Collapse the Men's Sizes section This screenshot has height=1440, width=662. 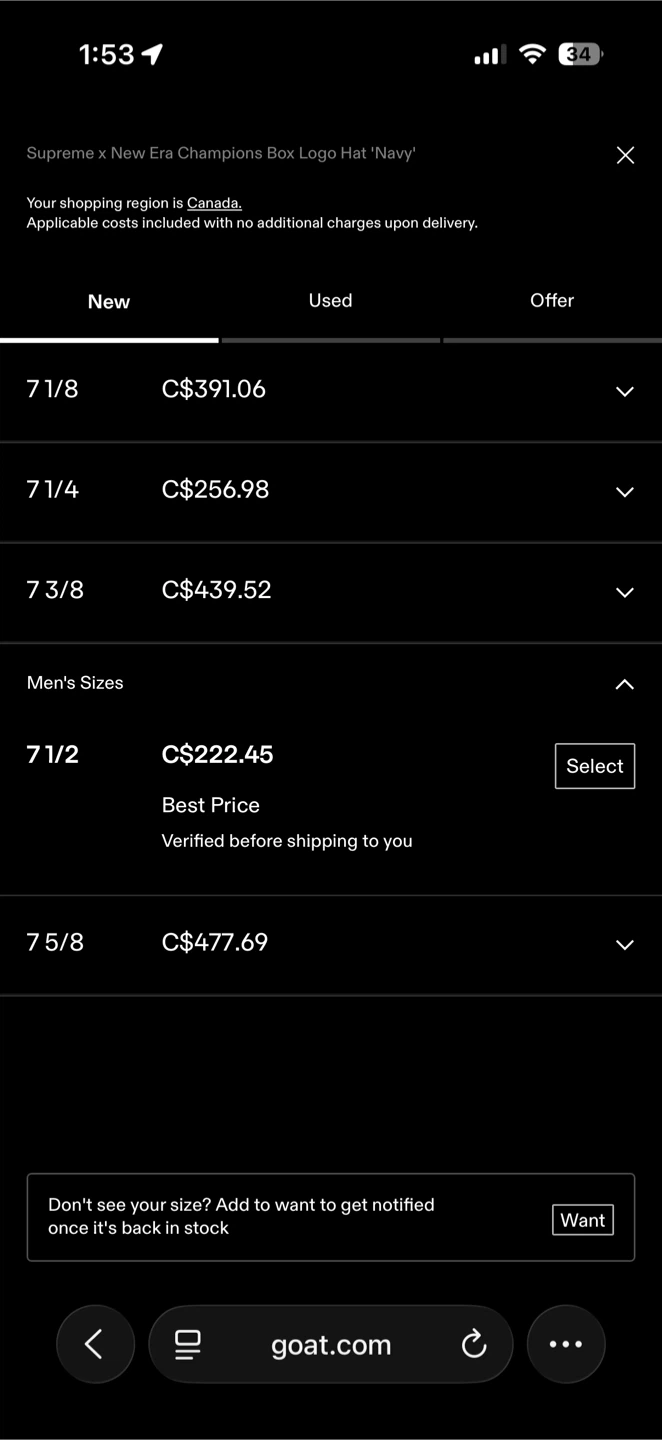(x=624, y=684)
